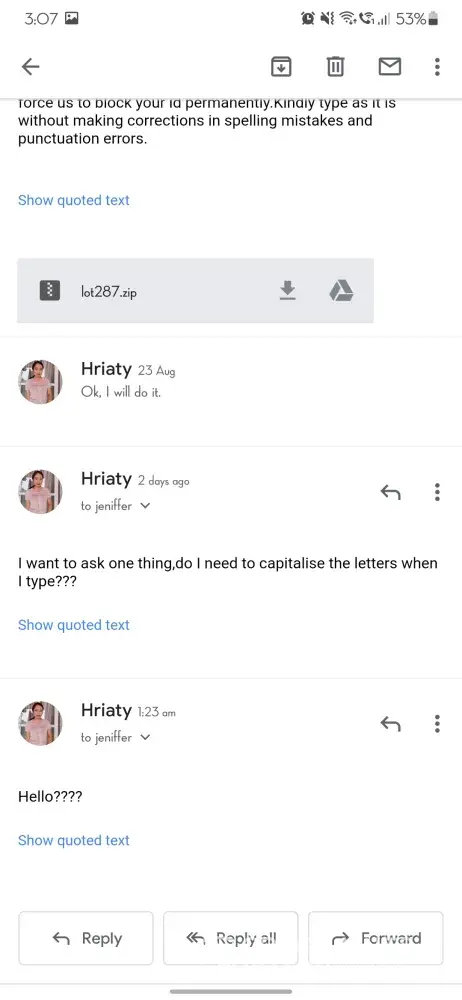Download the lot287.zip attachment
462x1000 pixels.
click(x=288, y=291)
